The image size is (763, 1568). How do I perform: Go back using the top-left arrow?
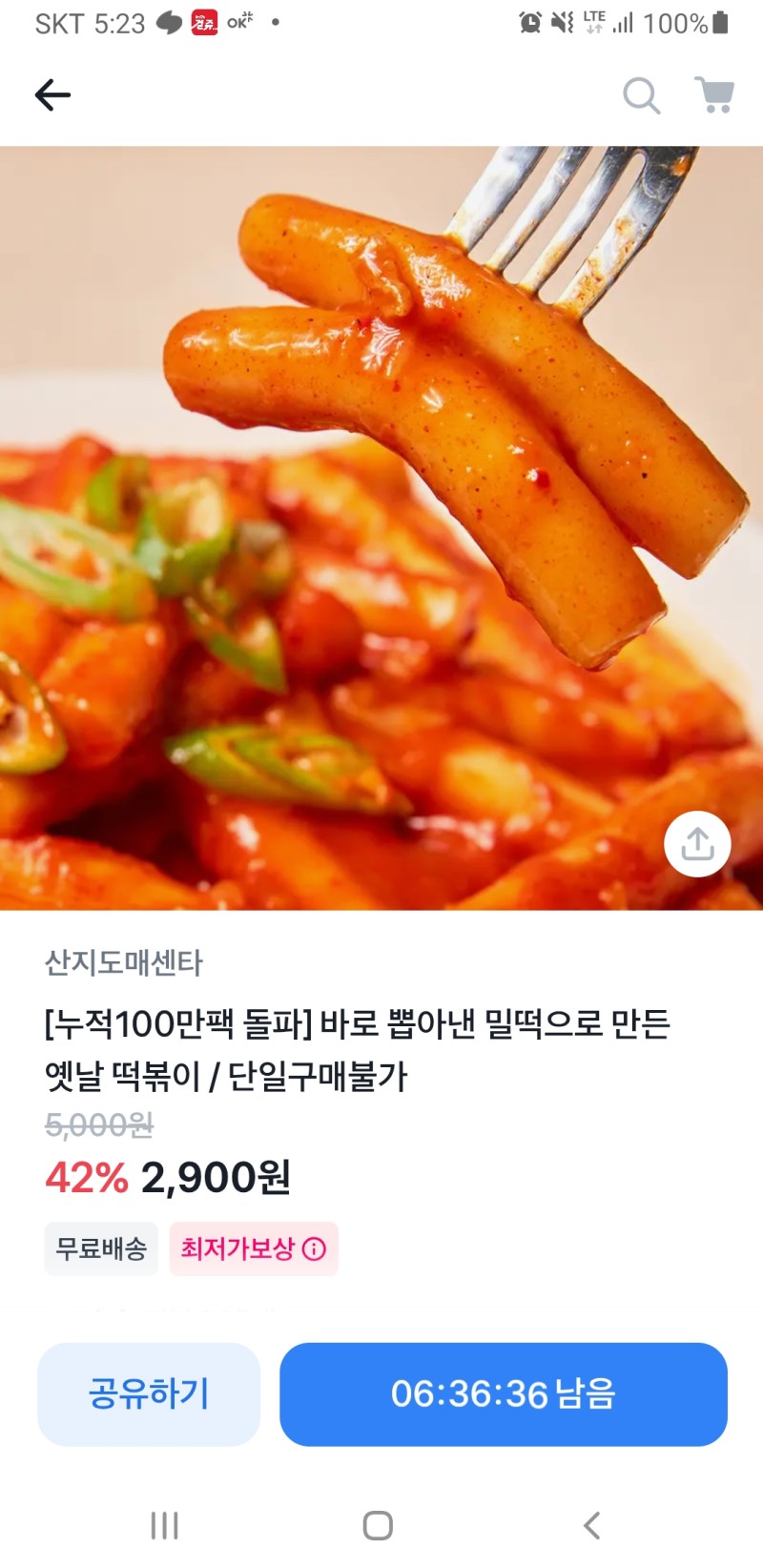tap(52, 94)
